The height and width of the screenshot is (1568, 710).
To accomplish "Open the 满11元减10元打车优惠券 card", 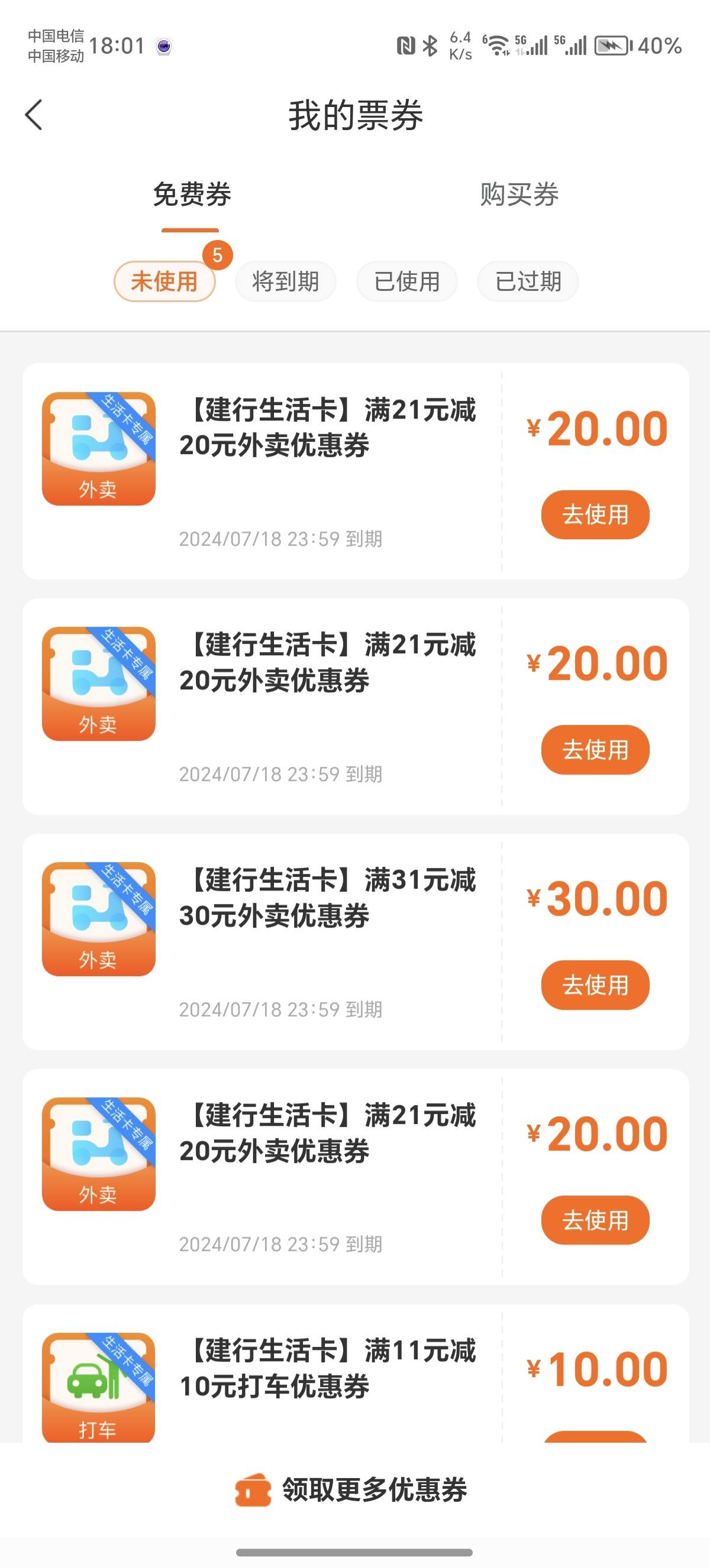I will point(356,1374).
